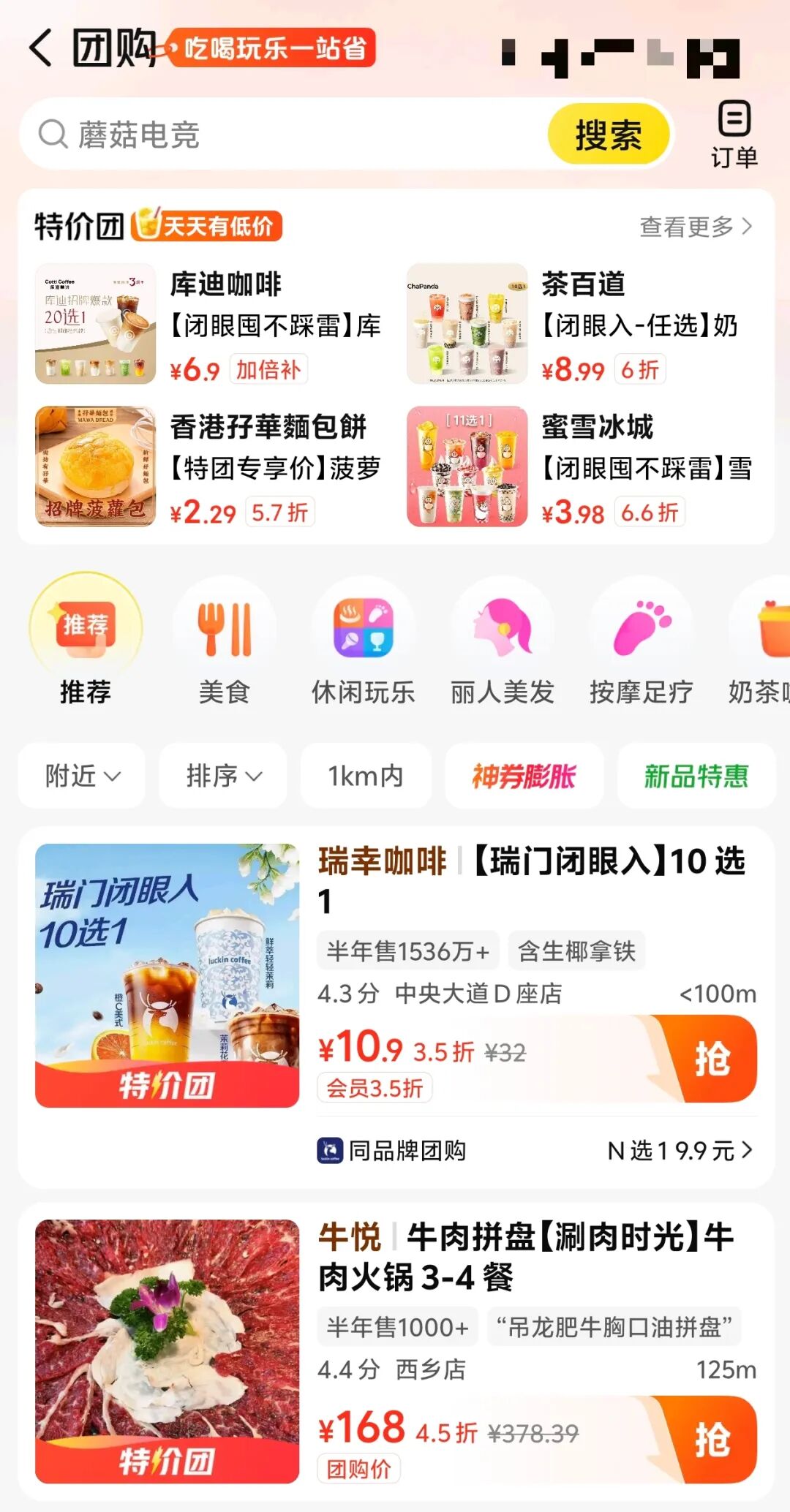This screenshot has width=790, height=1512.
Task: Expand the 排序 sorting dropdown
Action: coord(223,776)
